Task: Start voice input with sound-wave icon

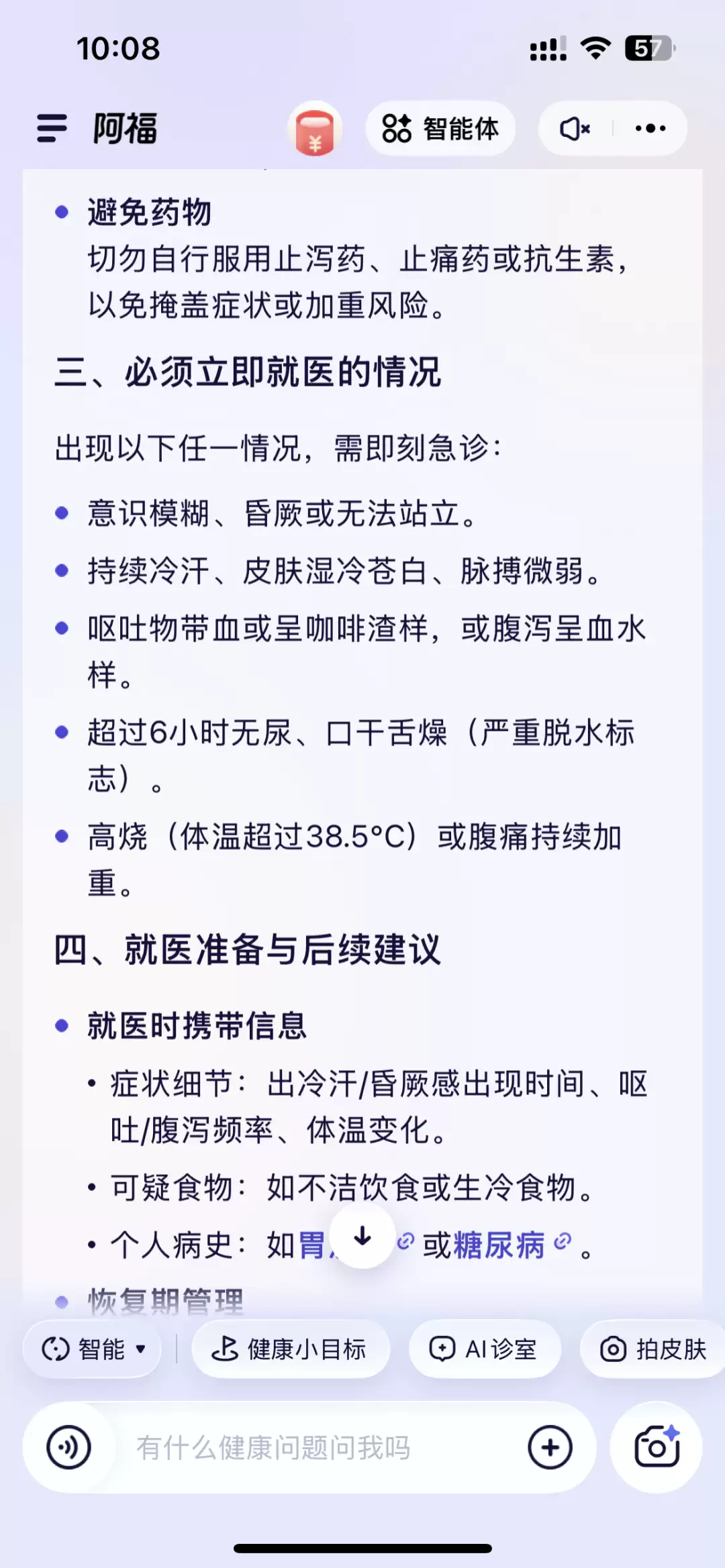Action: pos(68,1447)
